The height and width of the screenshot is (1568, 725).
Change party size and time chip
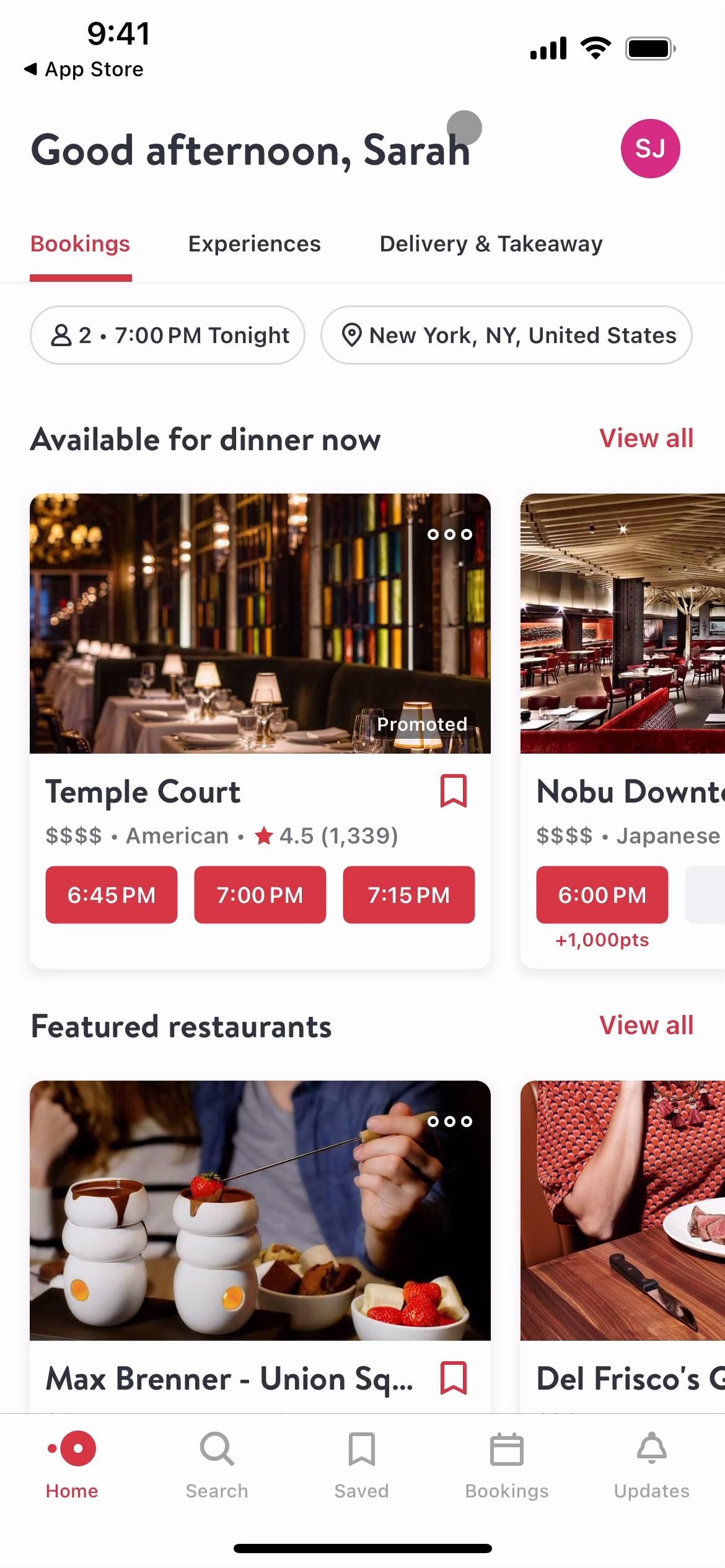point(167,335)
